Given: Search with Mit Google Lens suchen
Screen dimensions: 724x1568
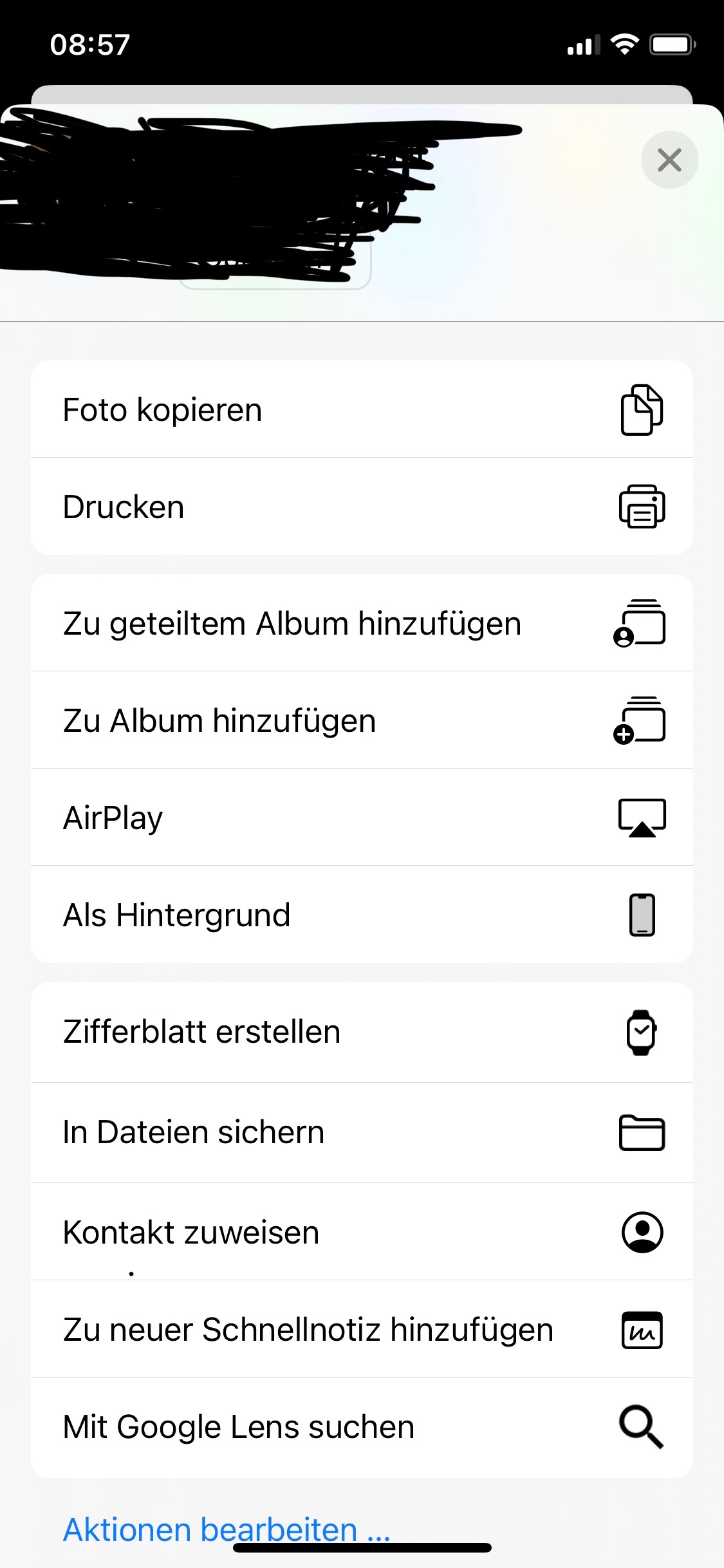Looking at the screenshot, I should click(x=362, y=1426).
